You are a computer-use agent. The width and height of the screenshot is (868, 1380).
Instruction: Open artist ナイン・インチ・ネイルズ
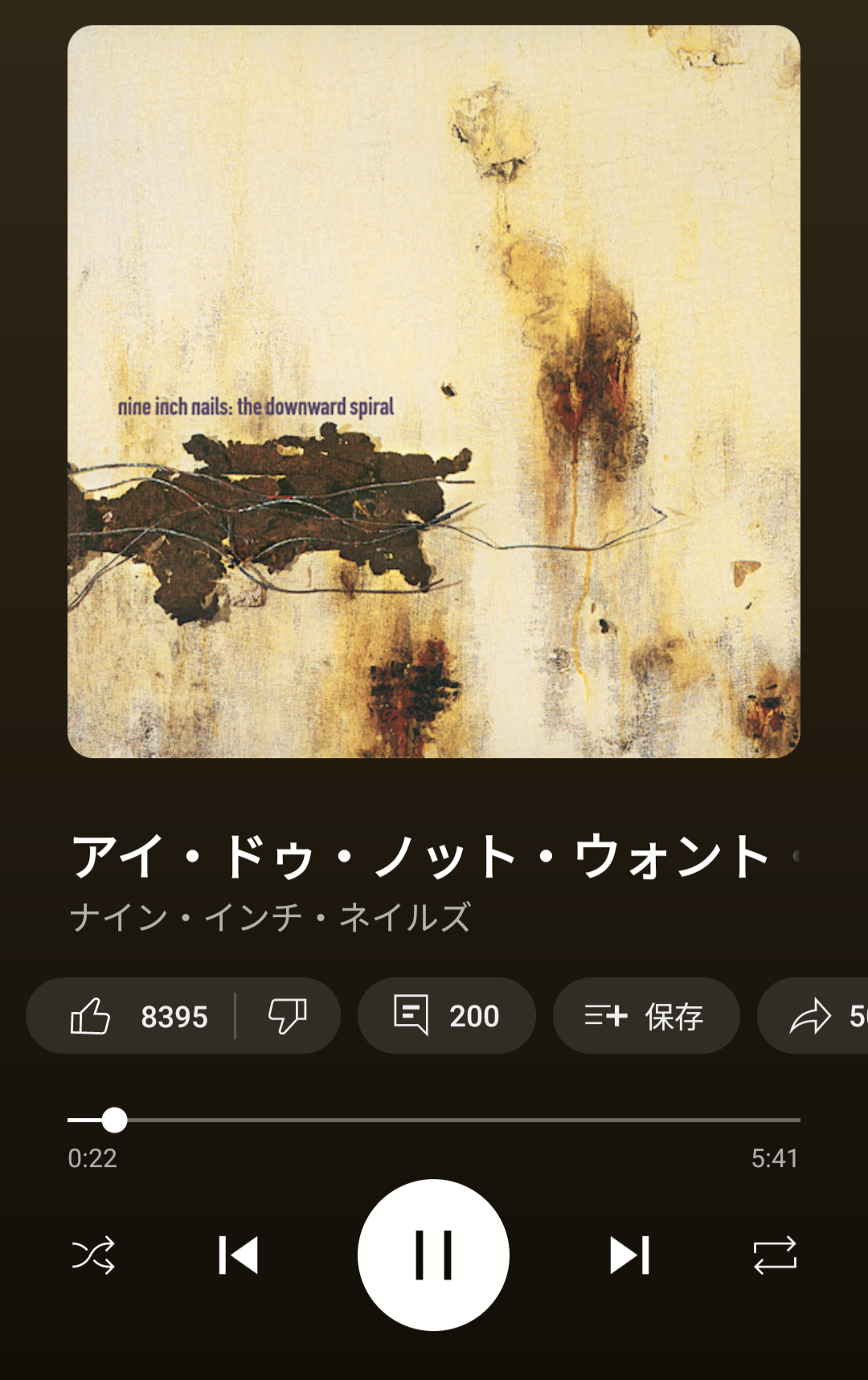(x=270, y=917)
